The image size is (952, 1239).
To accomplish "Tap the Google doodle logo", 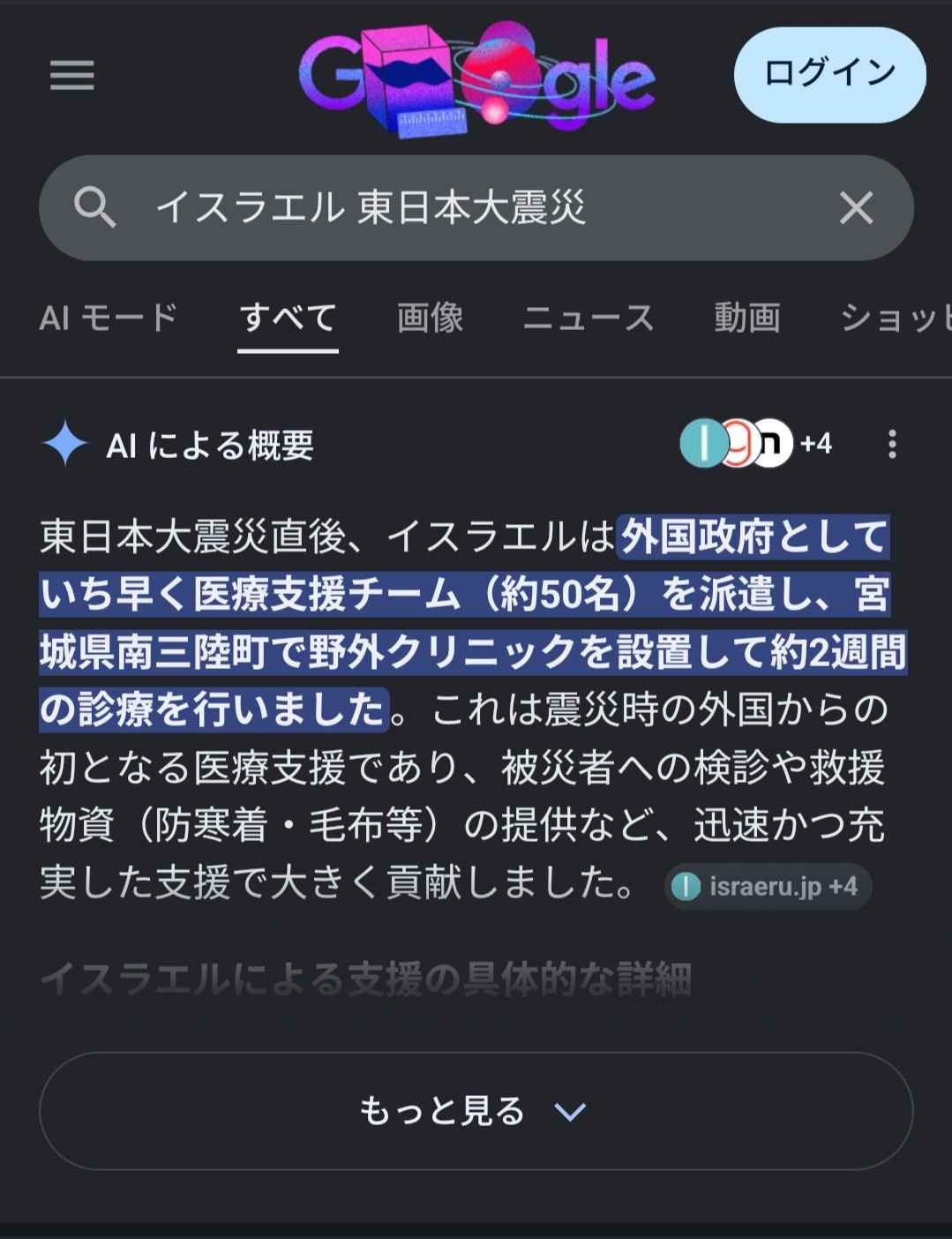I will [x=476, y=79].
